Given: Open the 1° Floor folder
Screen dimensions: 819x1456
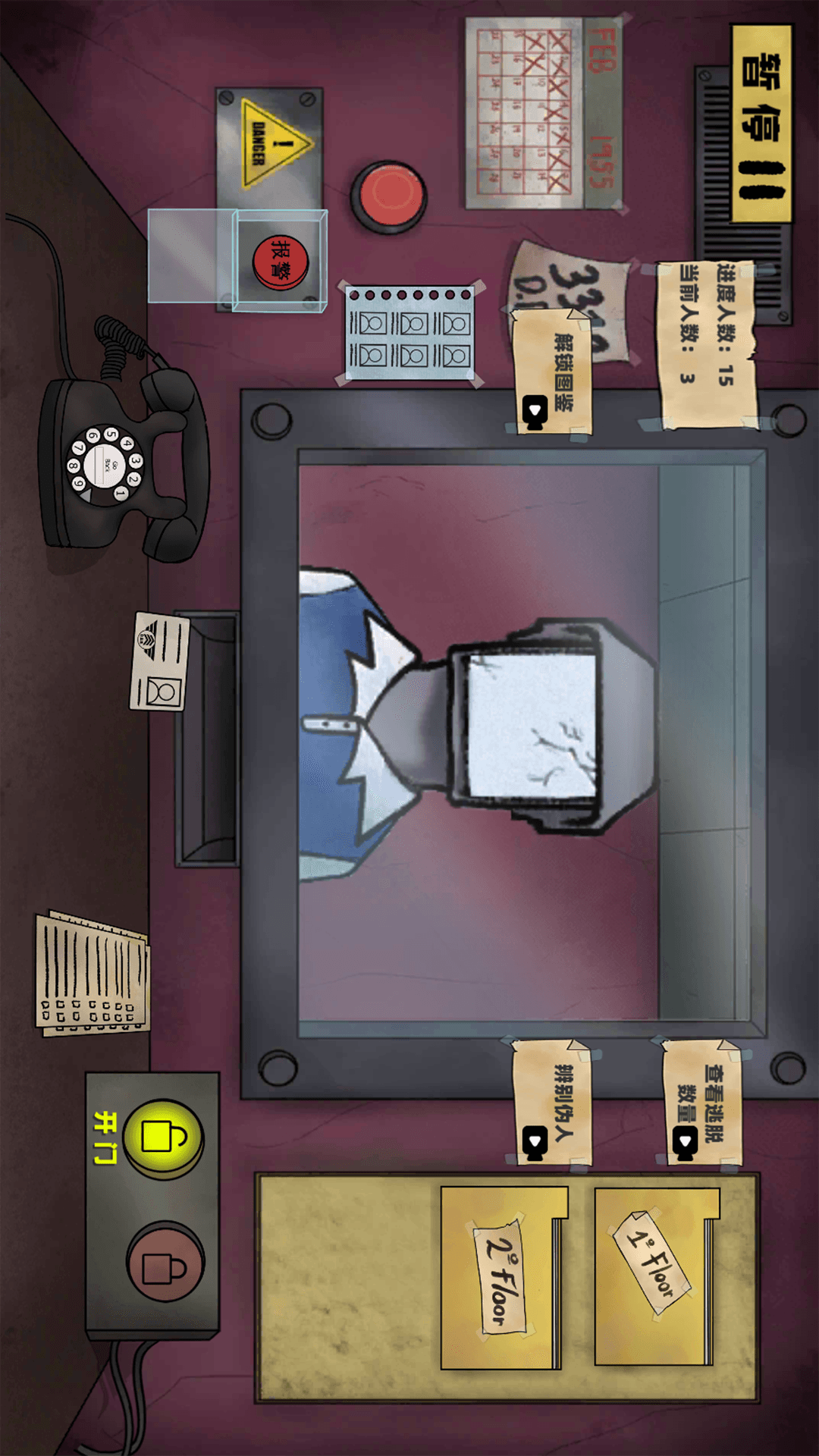Looking at the screenshot, I should coord(656,1276).
